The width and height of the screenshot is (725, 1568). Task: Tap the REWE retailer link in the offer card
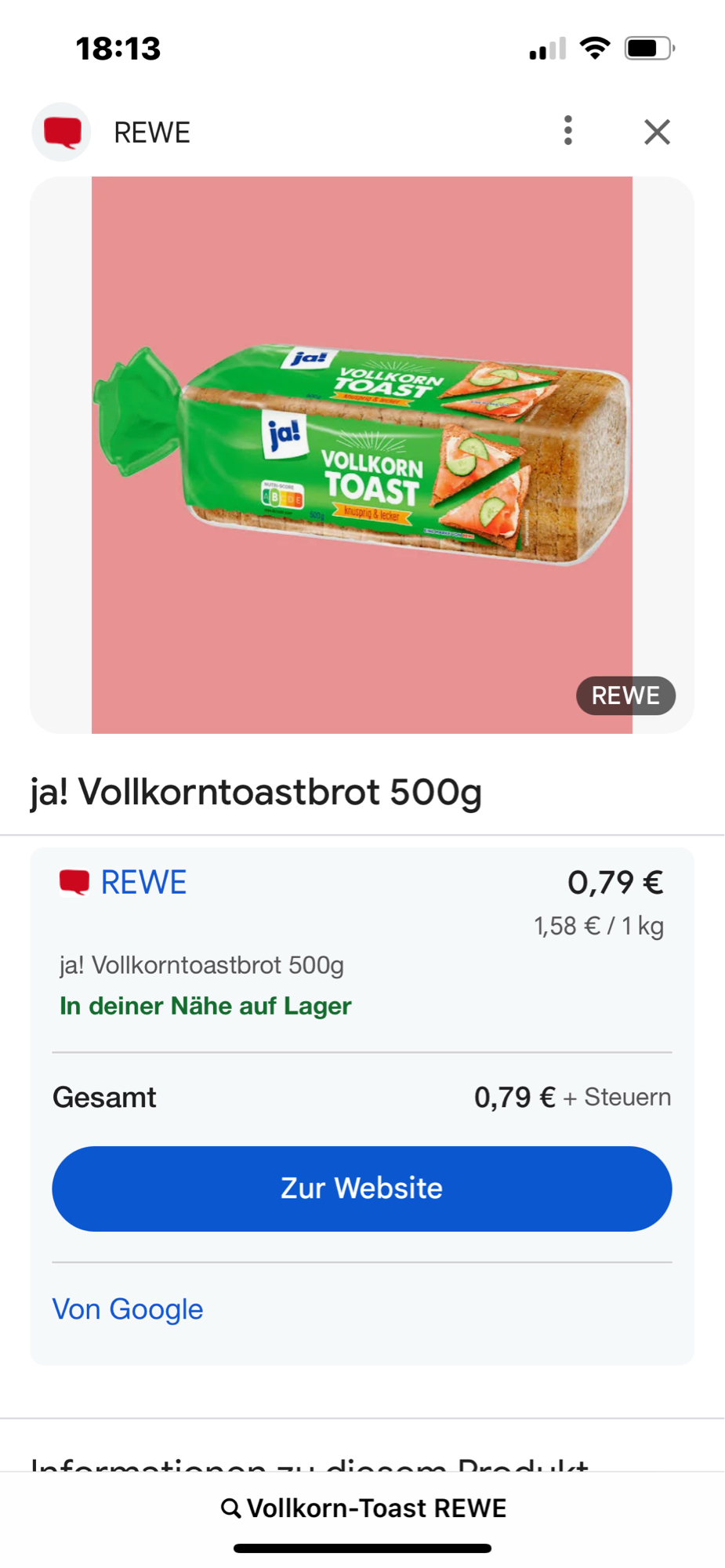pos(143,881)
